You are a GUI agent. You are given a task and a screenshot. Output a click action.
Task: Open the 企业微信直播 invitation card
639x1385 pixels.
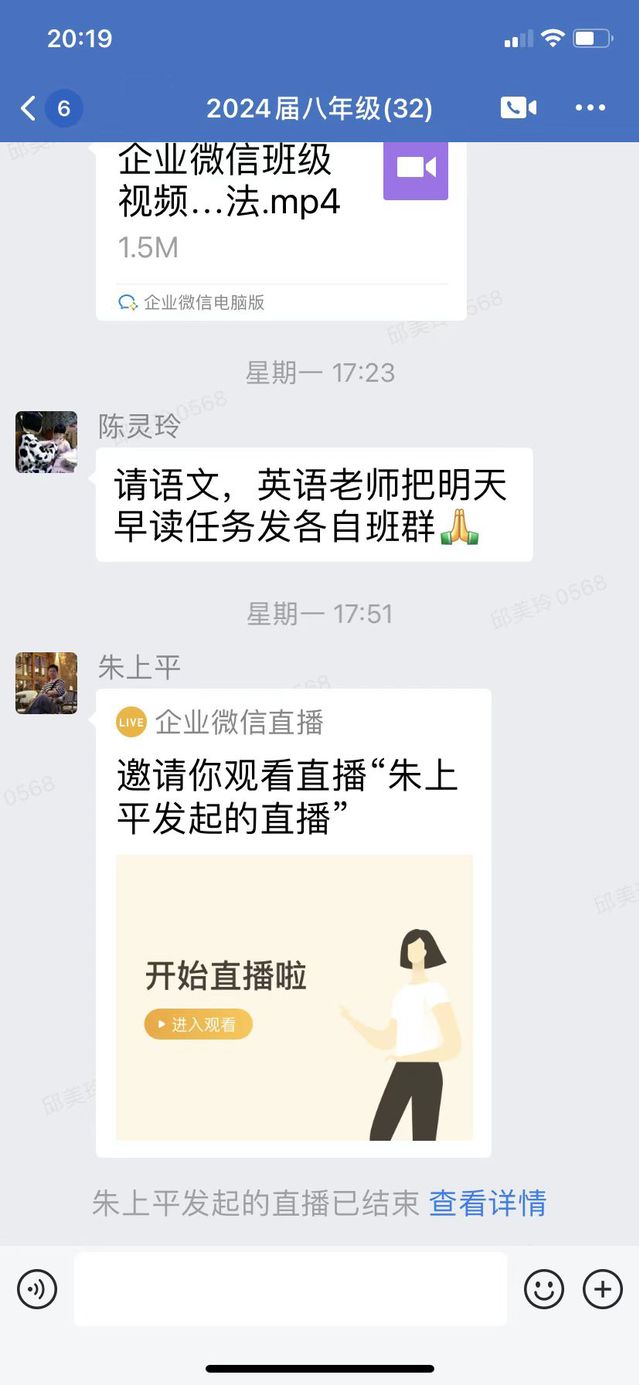[x=293, y=920]
